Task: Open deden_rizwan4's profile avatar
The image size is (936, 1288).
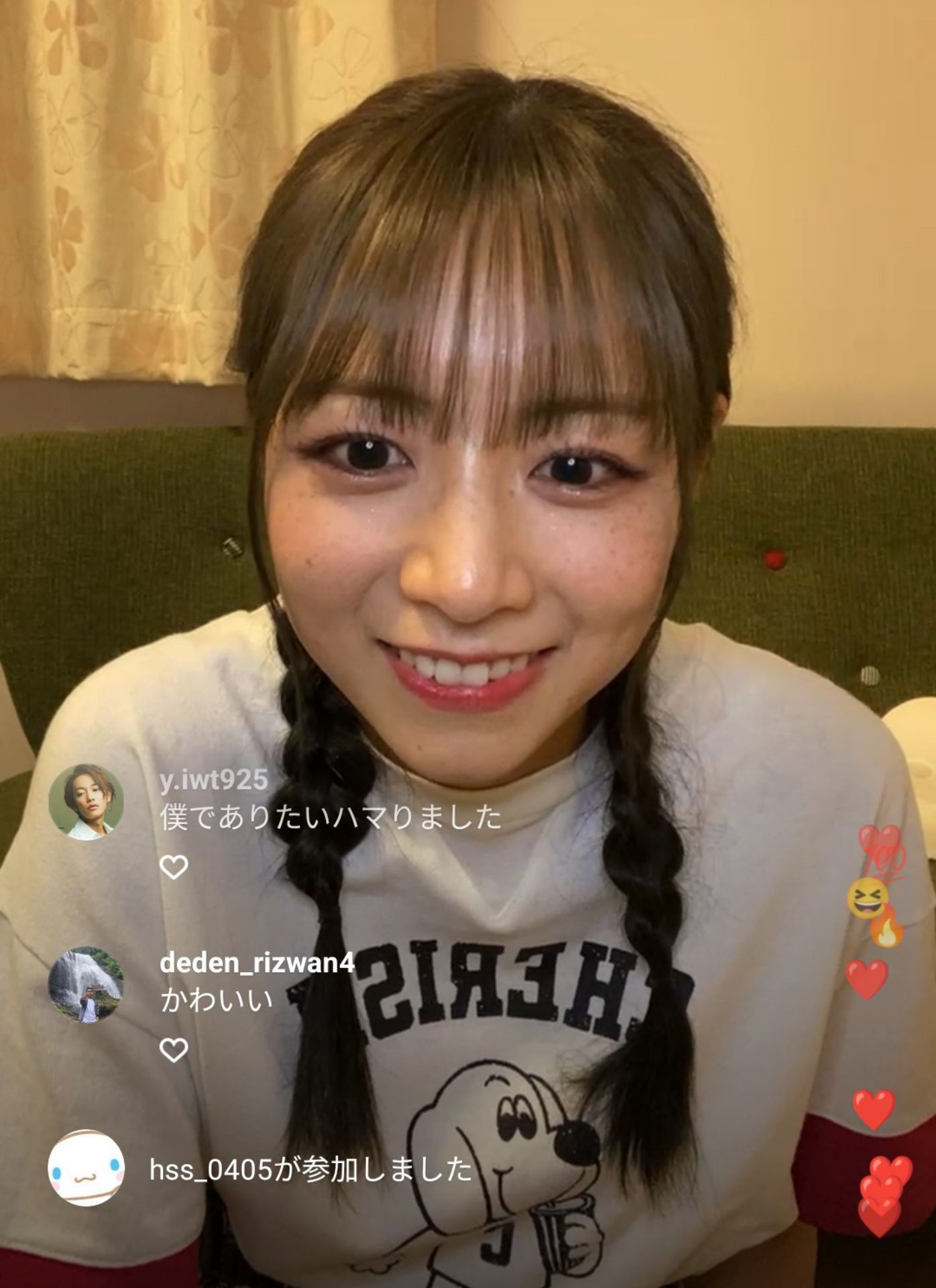Action: coord(86,984)
